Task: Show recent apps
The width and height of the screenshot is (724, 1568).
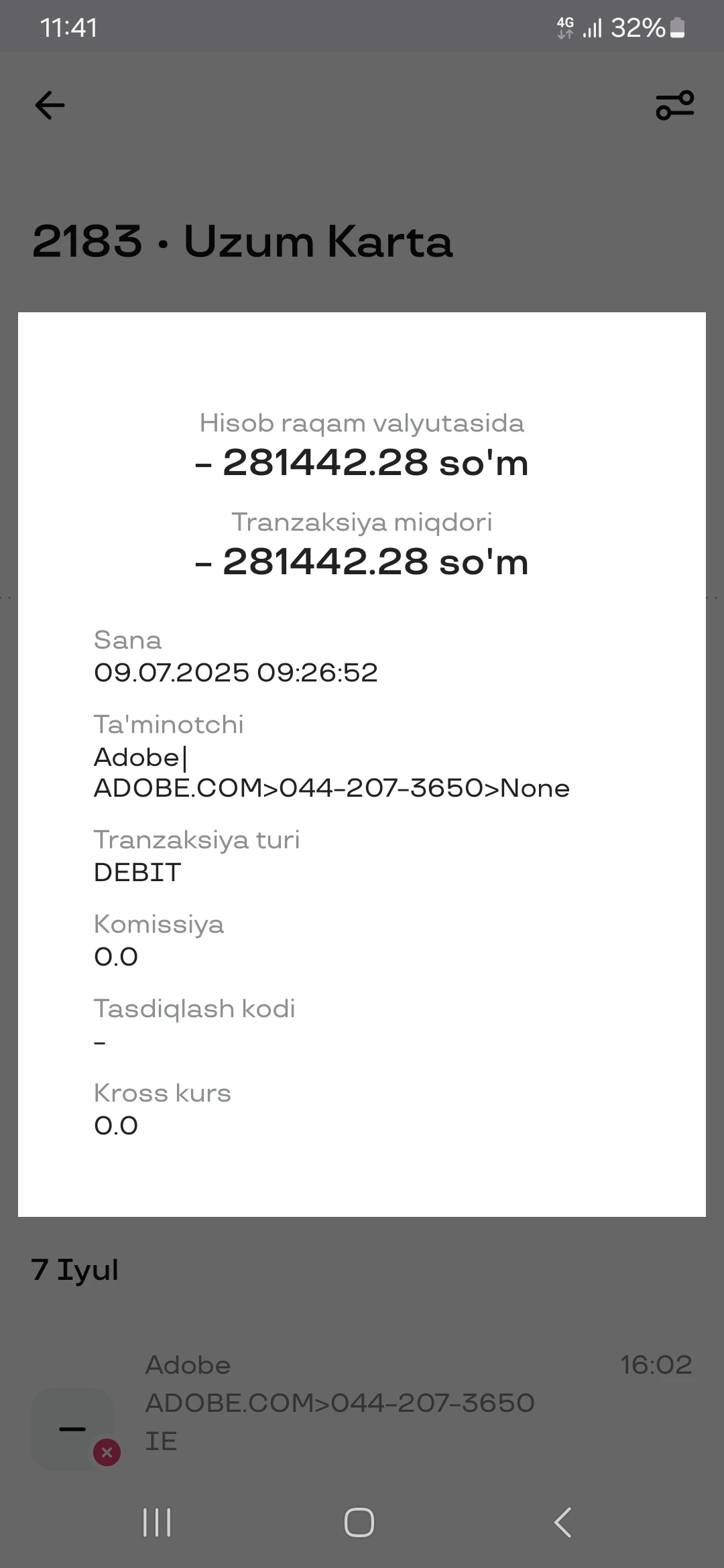Action: (x=157, y=1522)
